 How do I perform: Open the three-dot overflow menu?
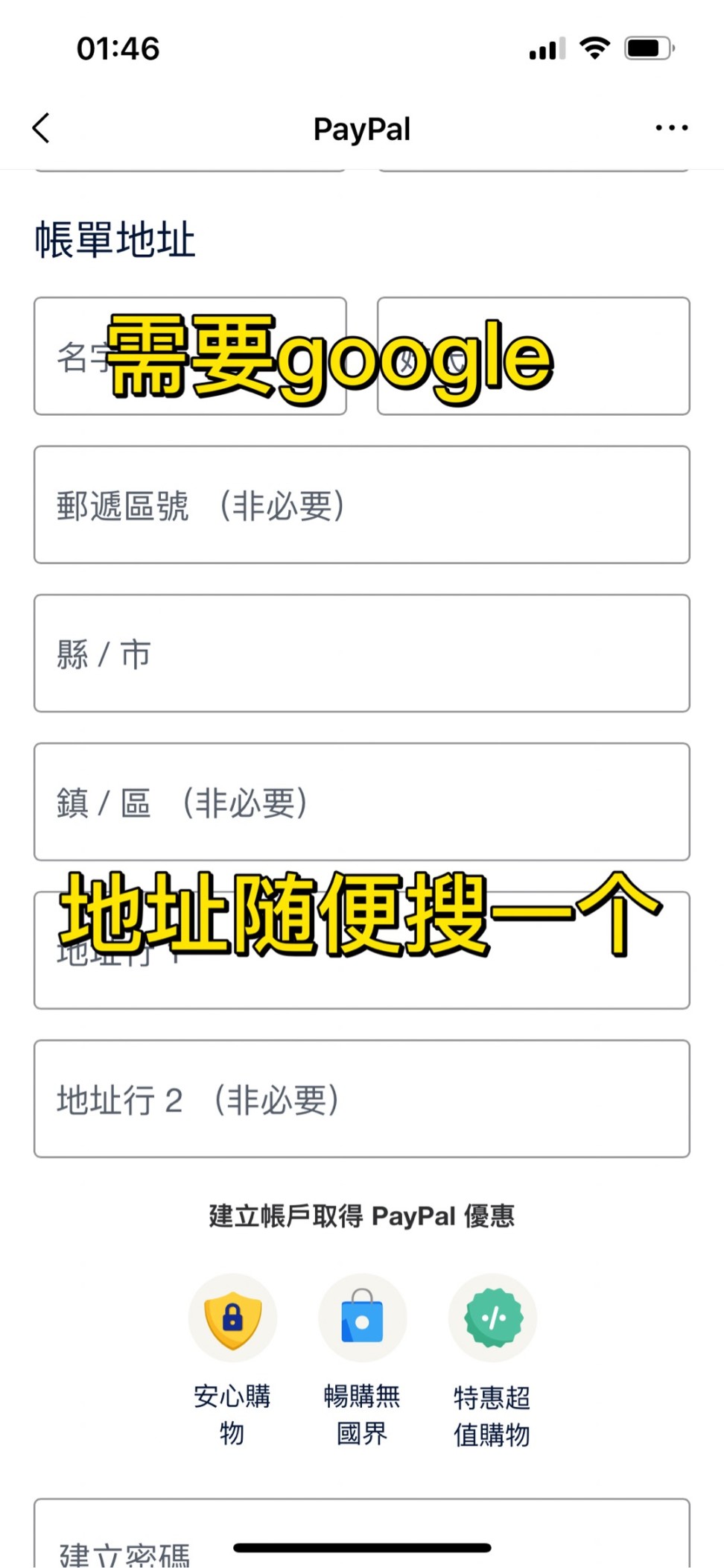click(x=671, y=128)
